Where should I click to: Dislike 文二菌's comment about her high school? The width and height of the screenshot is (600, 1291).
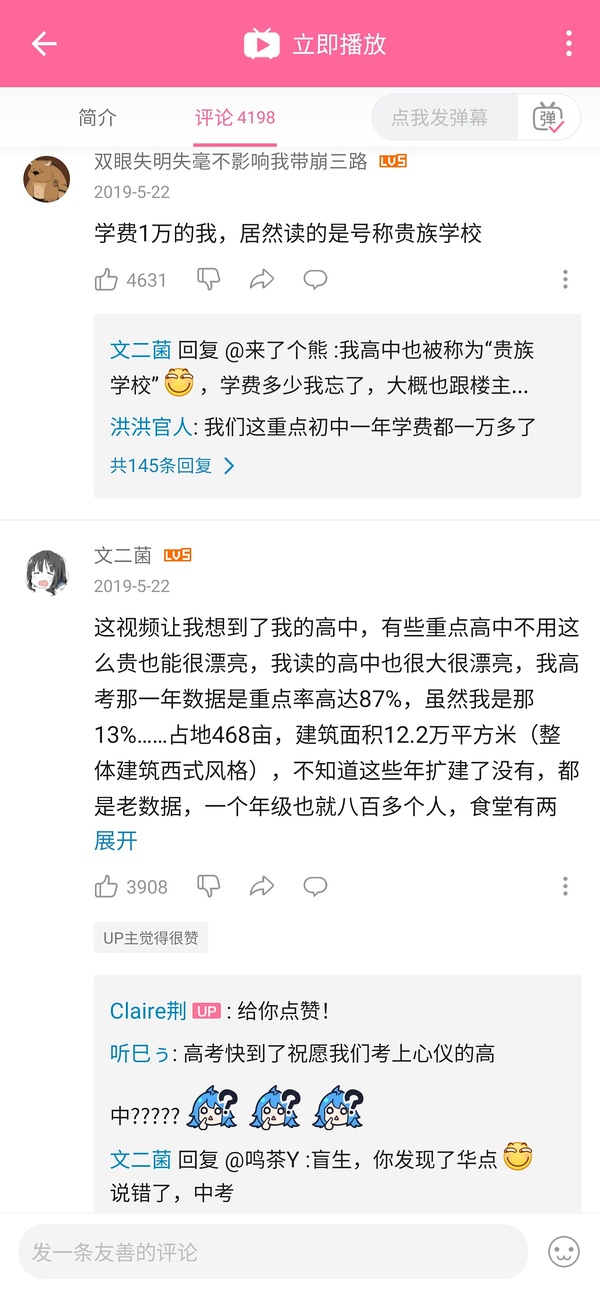coord(208,885)
